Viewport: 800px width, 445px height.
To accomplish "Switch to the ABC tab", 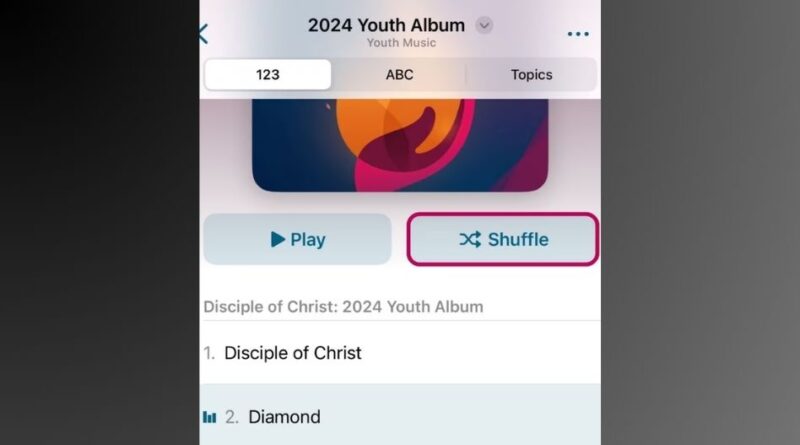I will click(x=399, y=75).
